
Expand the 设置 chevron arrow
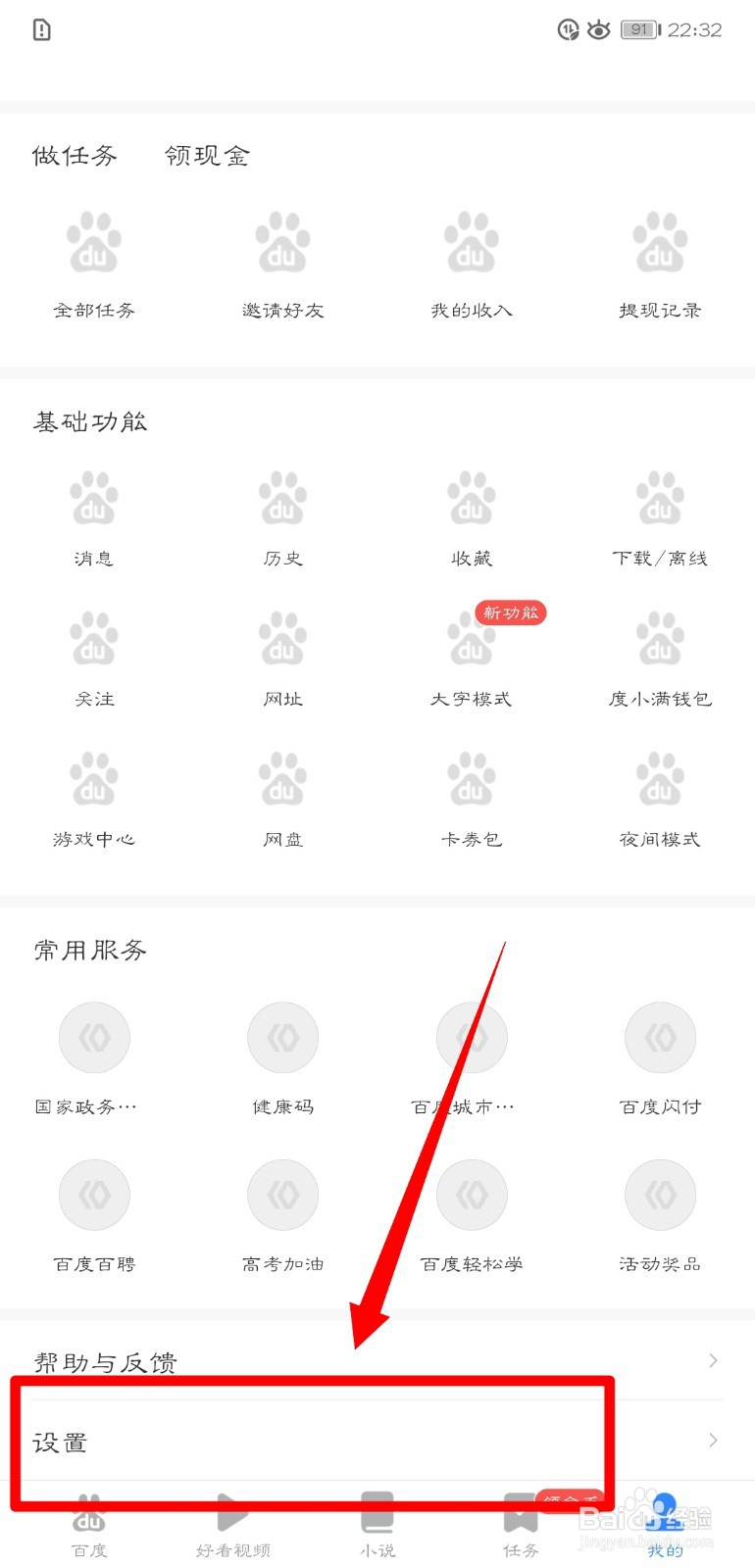712,1441
